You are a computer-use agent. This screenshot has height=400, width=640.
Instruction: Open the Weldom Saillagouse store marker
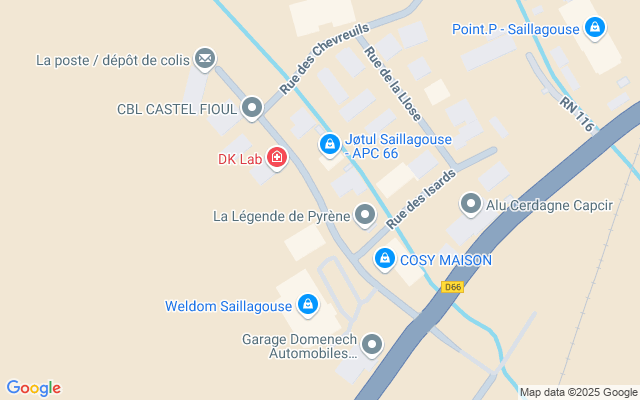[x=307, y=305]
